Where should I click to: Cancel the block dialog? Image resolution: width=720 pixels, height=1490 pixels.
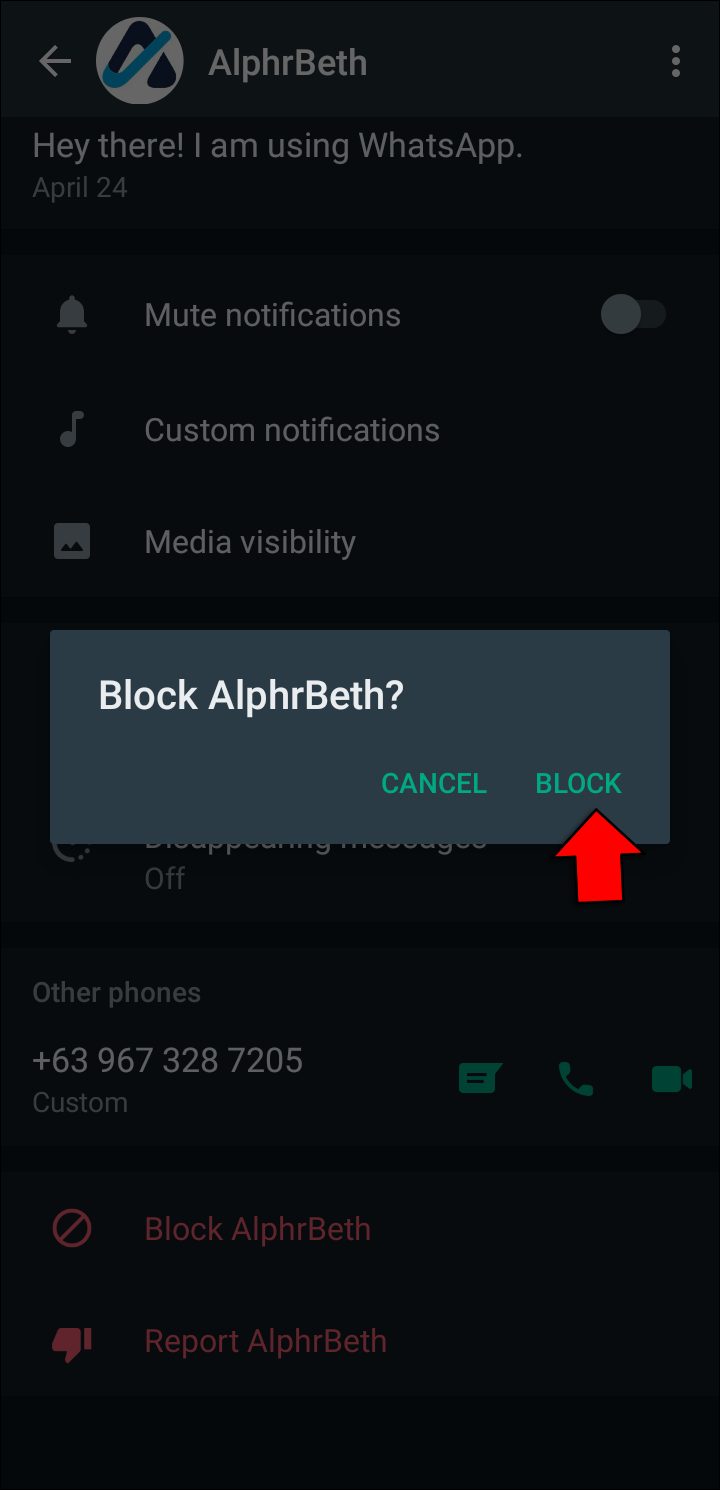(433, 783)
